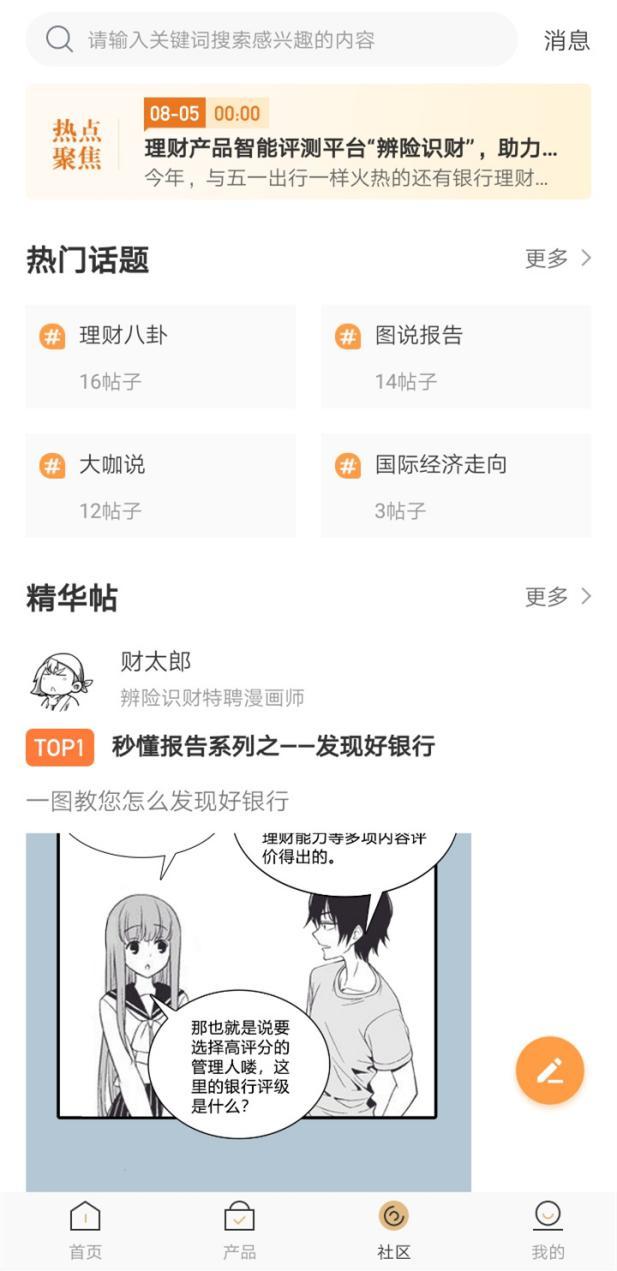Open the 理财八卦 topic

tap(160, 357)
